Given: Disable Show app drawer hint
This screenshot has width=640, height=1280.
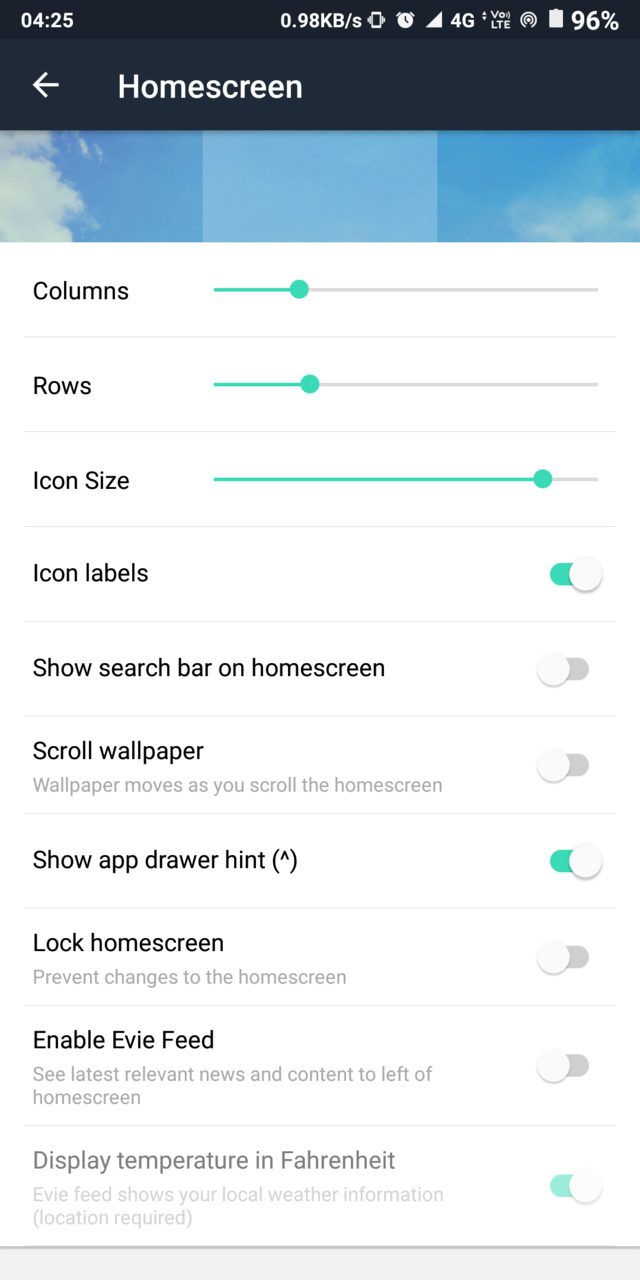Looking at the screenshot, I should (x=575, y=861).
